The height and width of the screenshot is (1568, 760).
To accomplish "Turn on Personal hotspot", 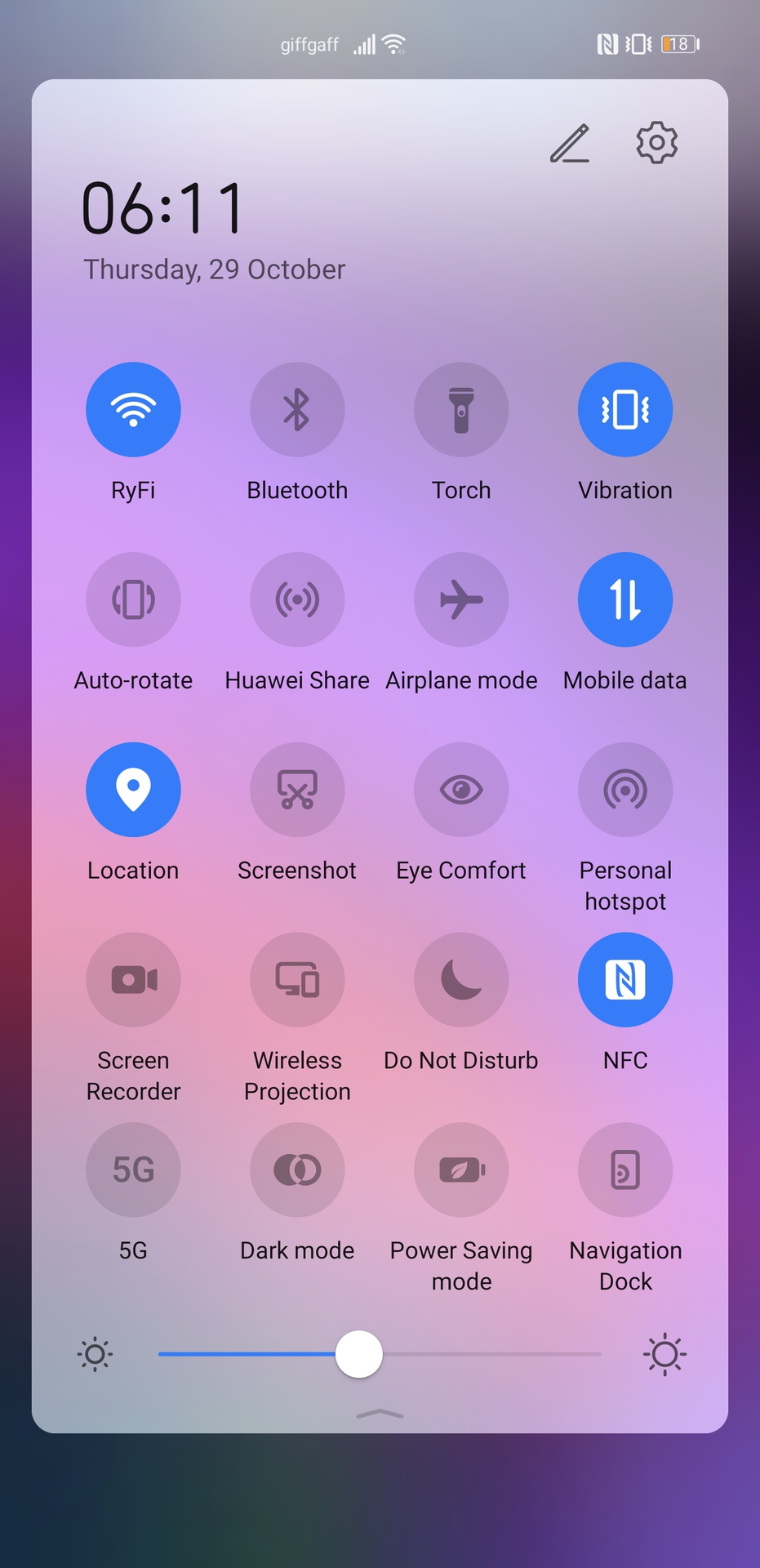I will [x=625, y=790].
